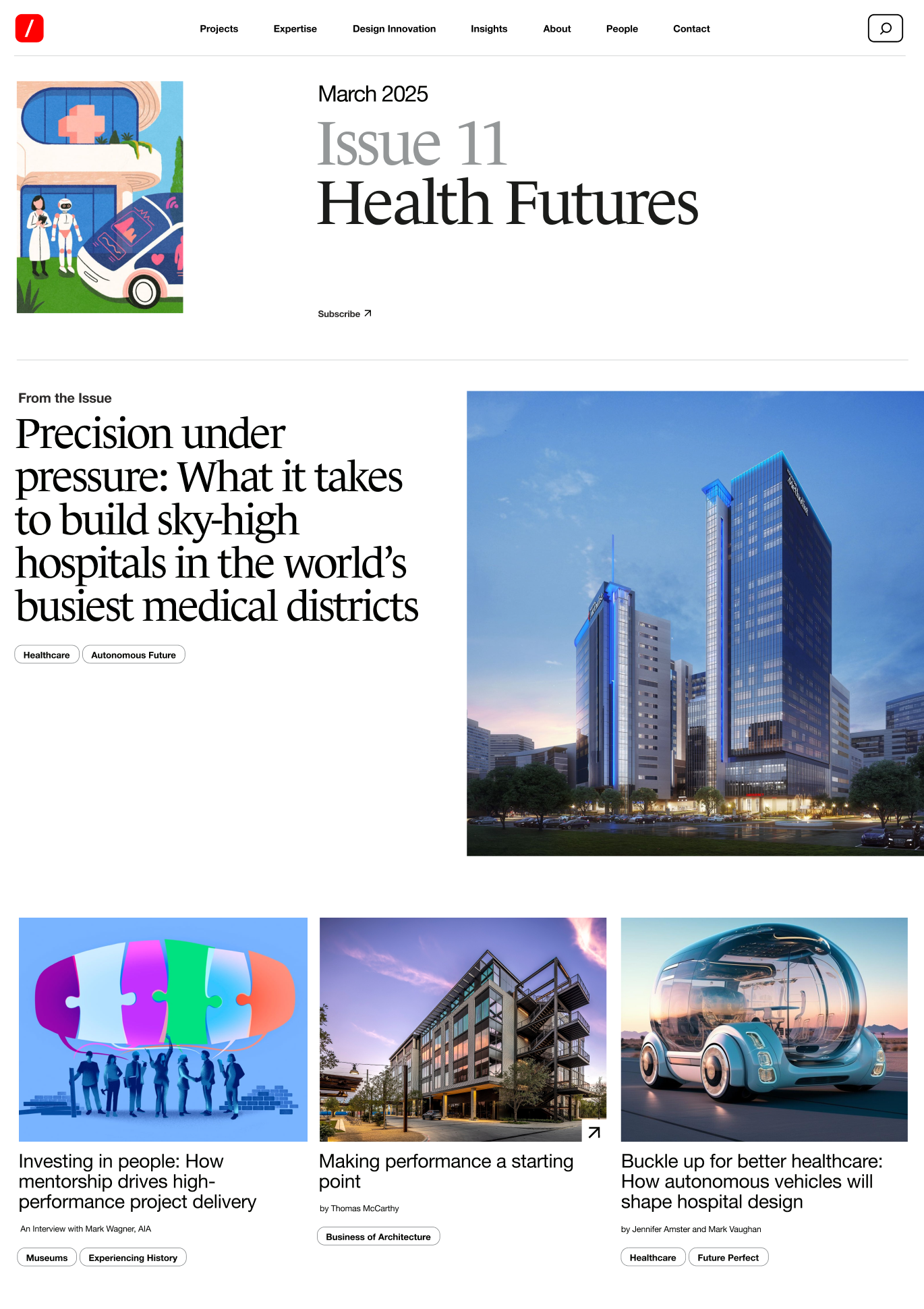The width and height of the screenshot is (924, 1309).
Task: Open the Precision under pressure article
Action: tap(216, 520)
